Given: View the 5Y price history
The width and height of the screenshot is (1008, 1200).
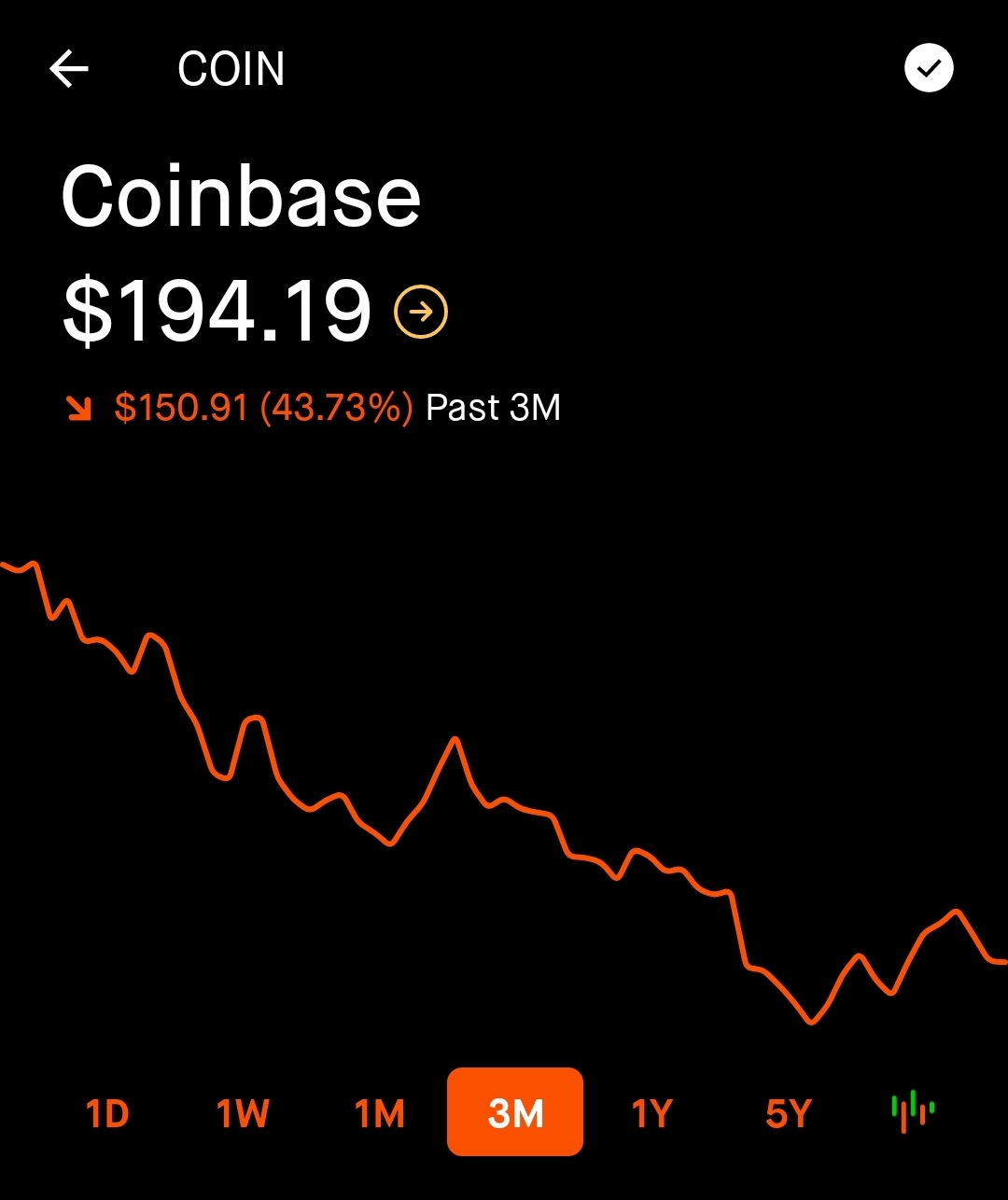Looking at the screenshot, I should [x=789, y=1113].
